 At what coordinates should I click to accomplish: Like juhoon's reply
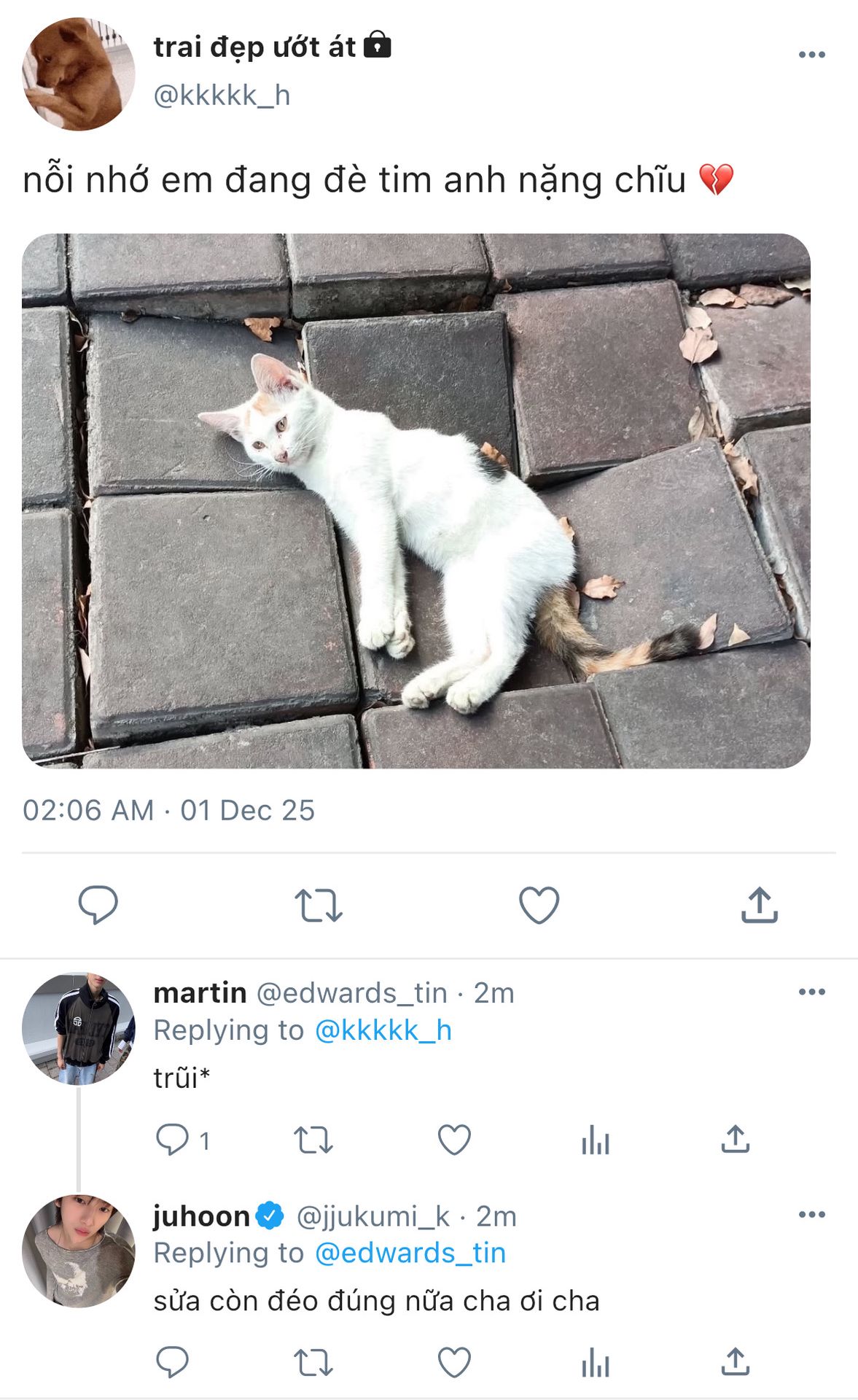click(454, 1362)
